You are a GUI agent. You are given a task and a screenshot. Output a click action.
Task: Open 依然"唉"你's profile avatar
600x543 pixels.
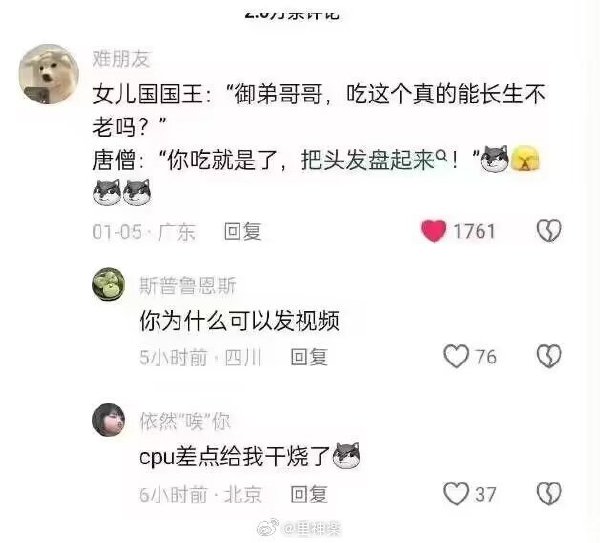click(108, 420)
